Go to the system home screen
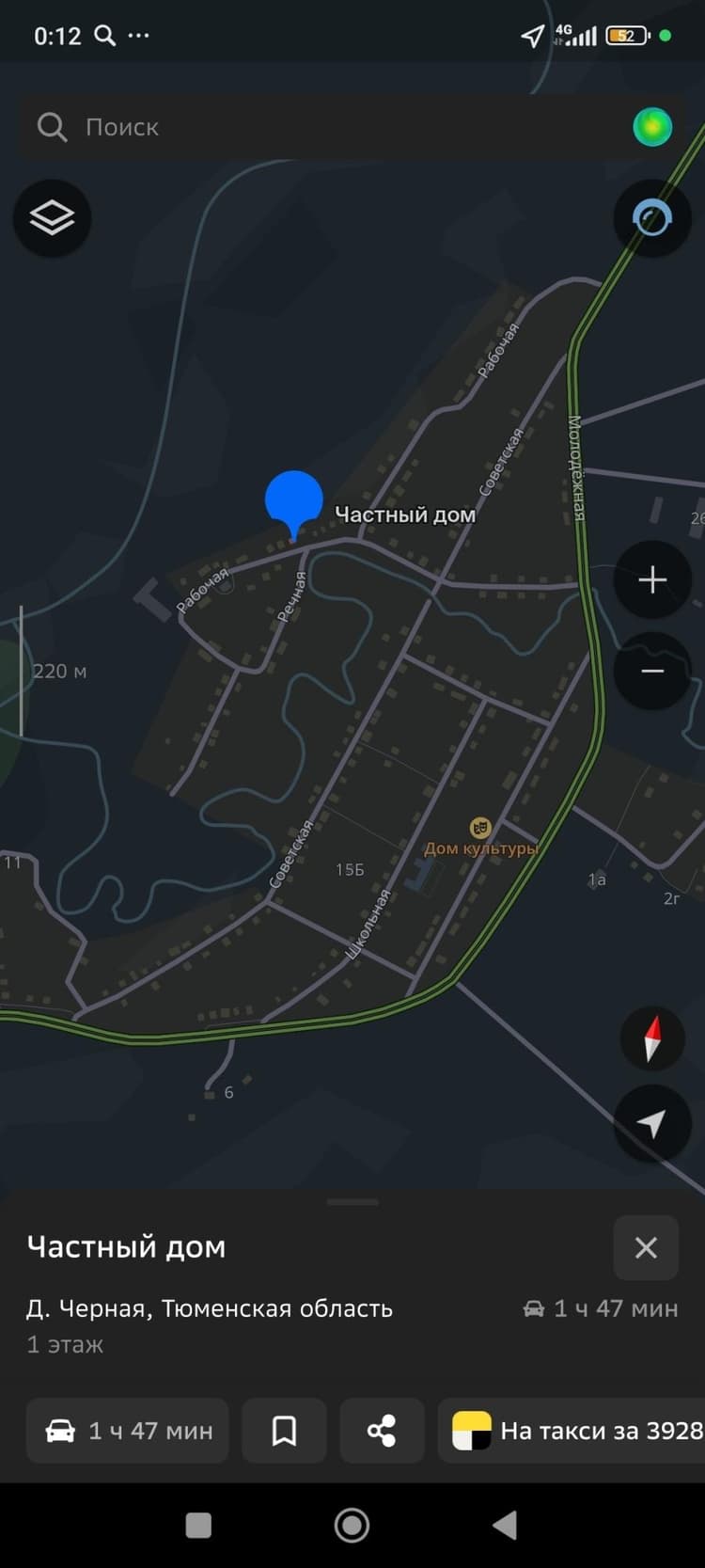 tap(352, 1525)
